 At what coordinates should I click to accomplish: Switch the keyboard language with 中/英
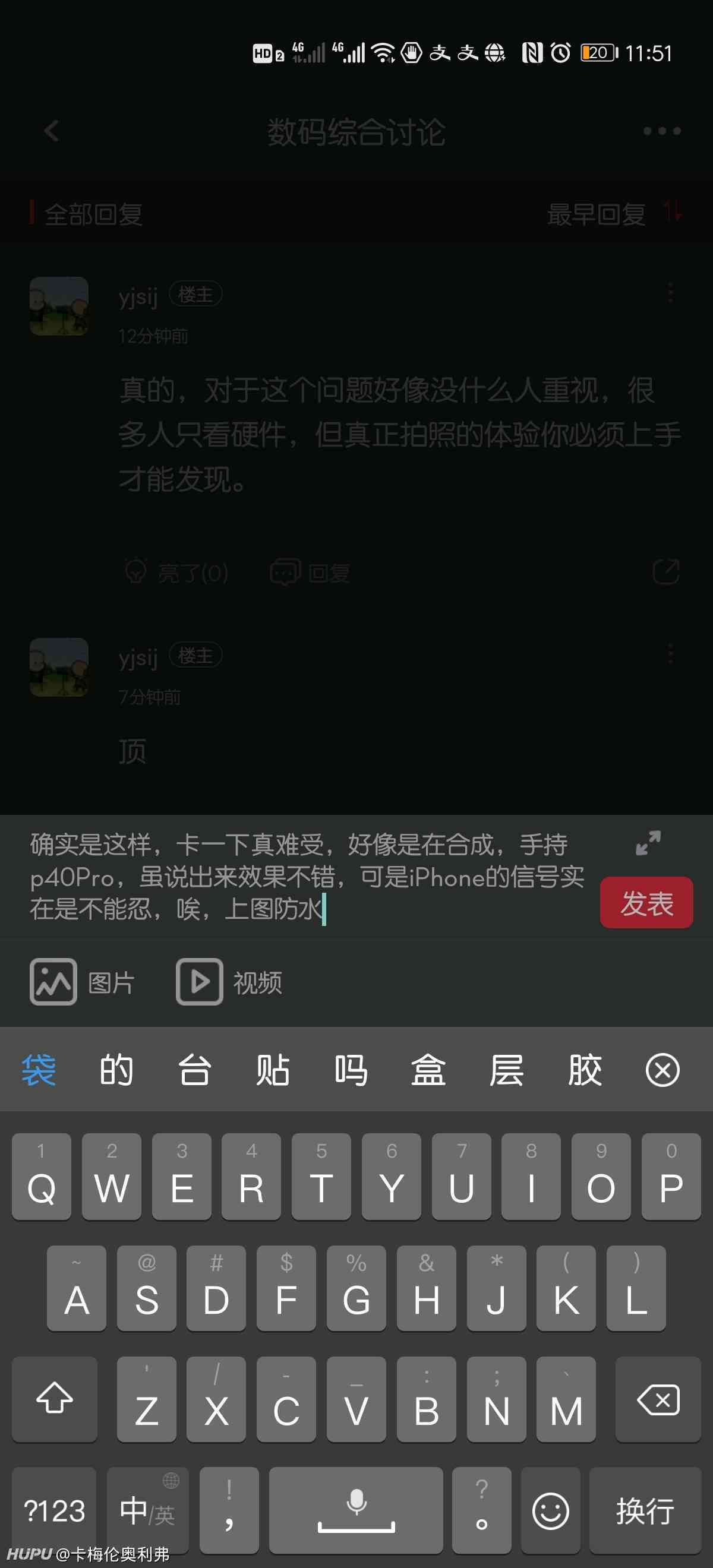click(147, 1510)
